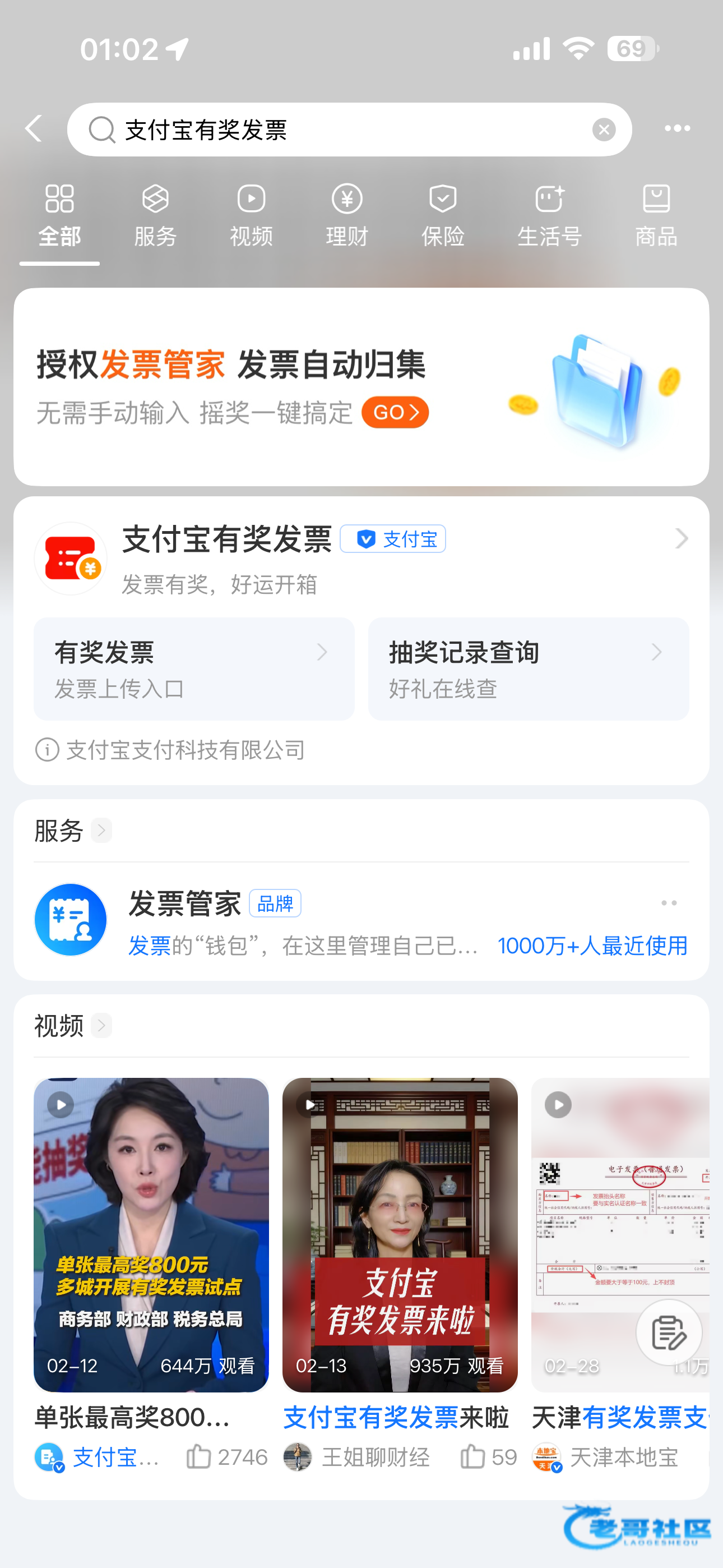Image resolution: width=723 pixels, height=1568 pixels.
Task: Open 有奖发票 invoice upload entry
Action: coord(193,668)
